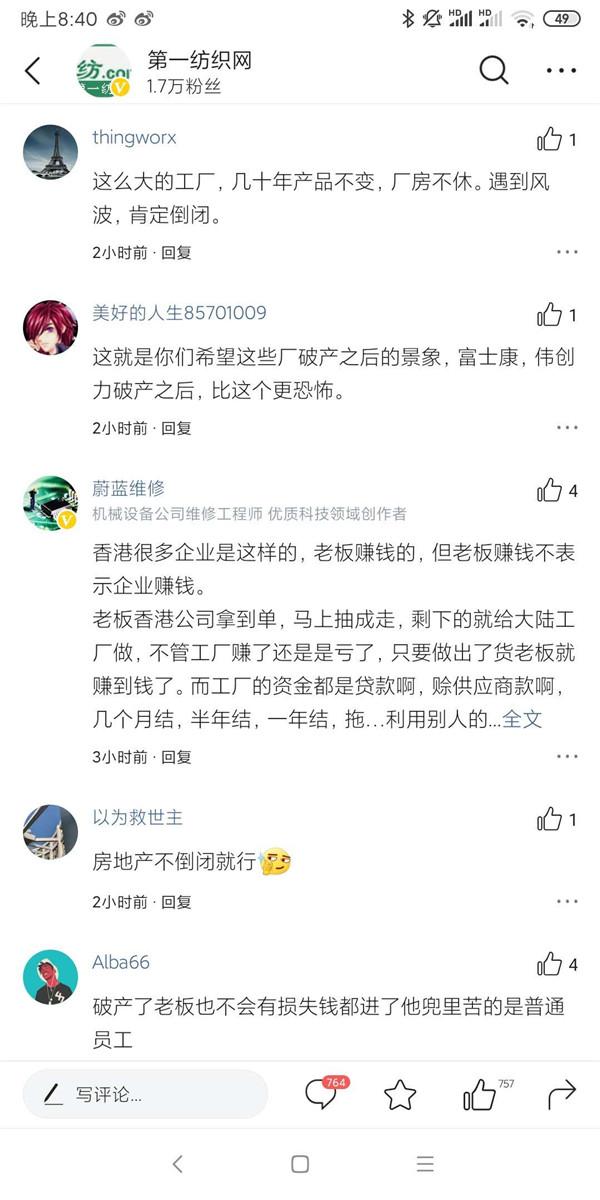Open the top-right overflow menu

click(561, 71)
